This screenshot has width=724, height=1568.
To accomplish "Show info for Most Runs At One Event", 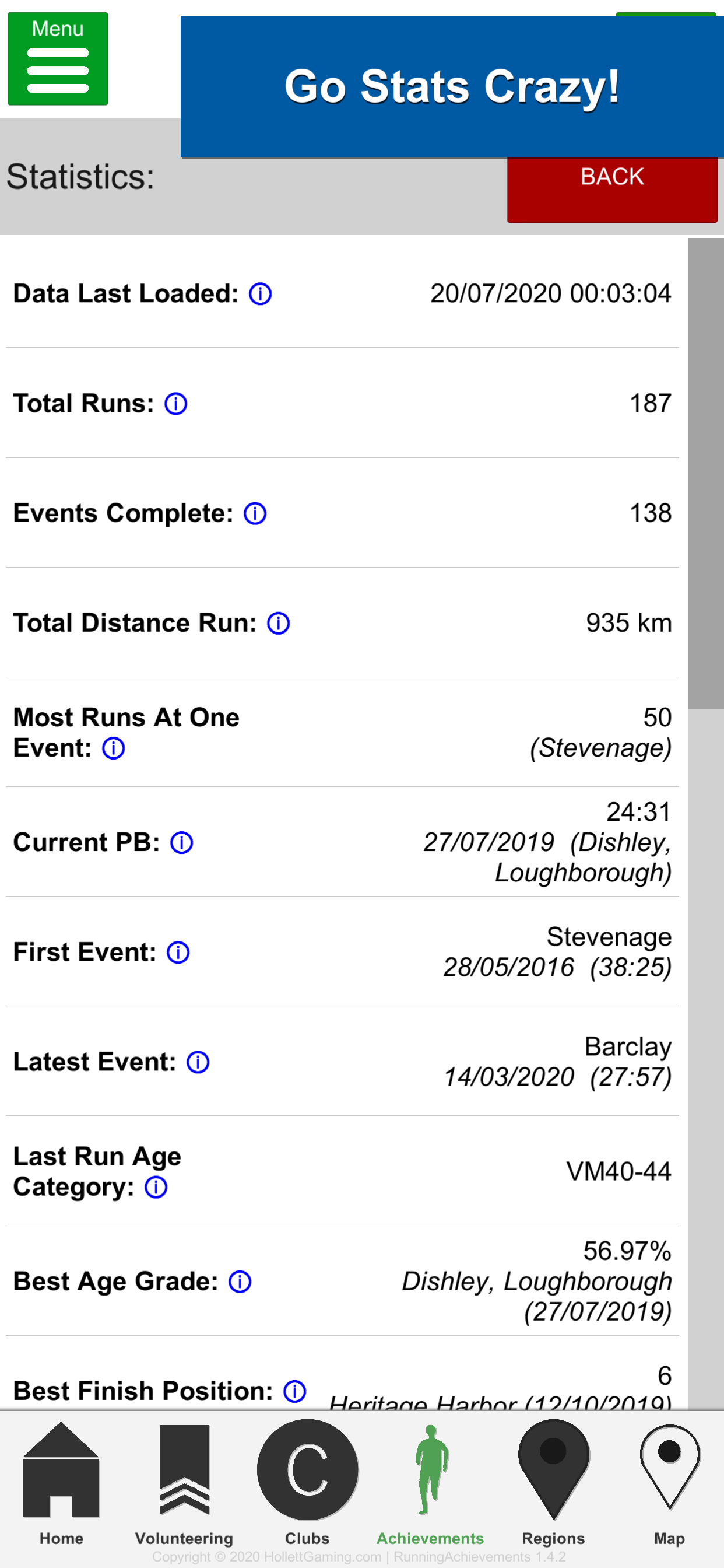I will point(113,748).
